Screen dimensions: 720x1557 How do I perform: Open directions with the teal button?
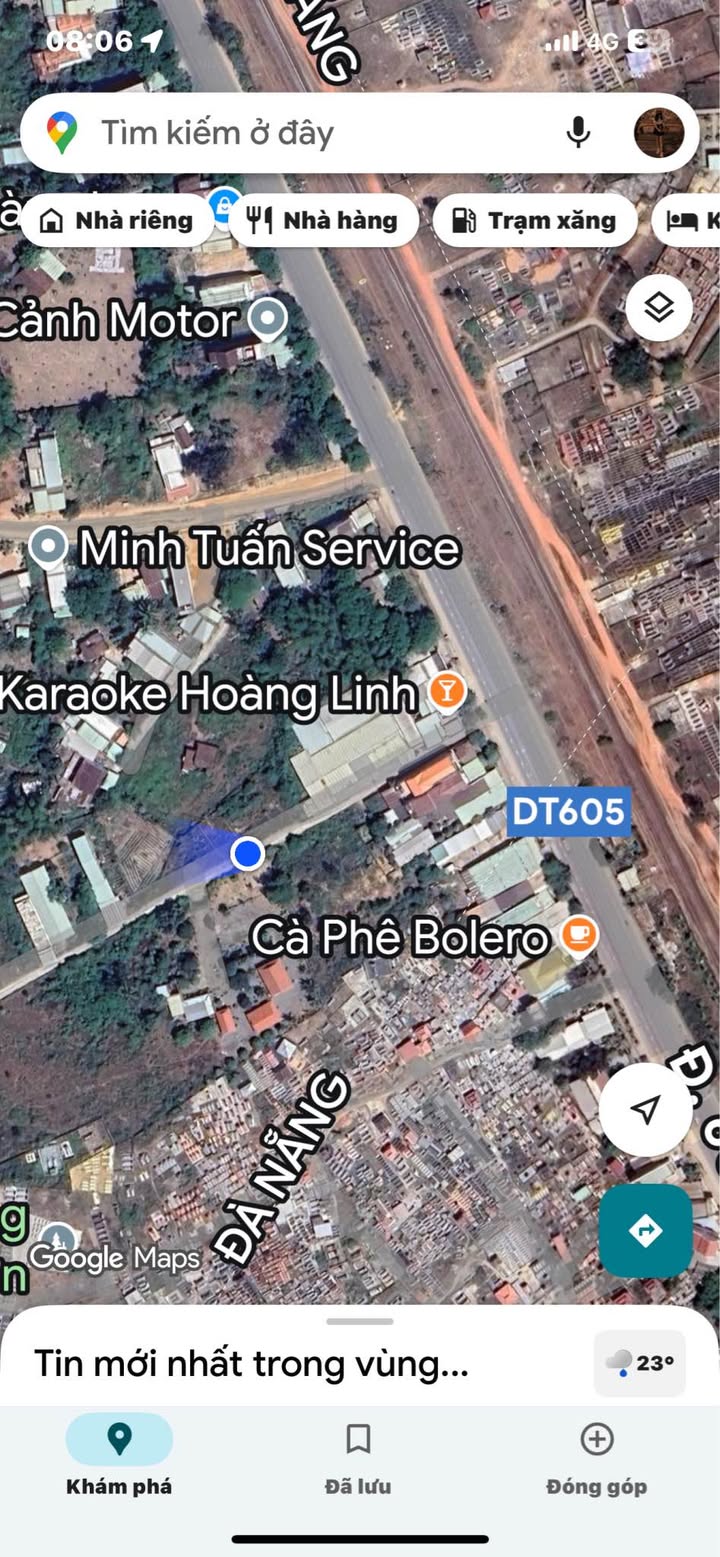click(645, 1230)
